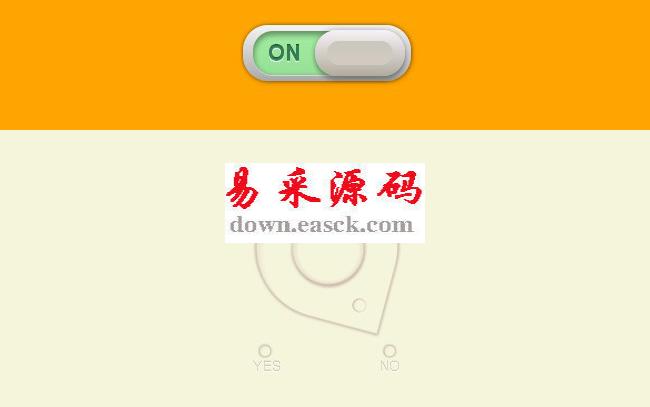Select the YES option
This screenshot has height=407, width=650.
265,351
